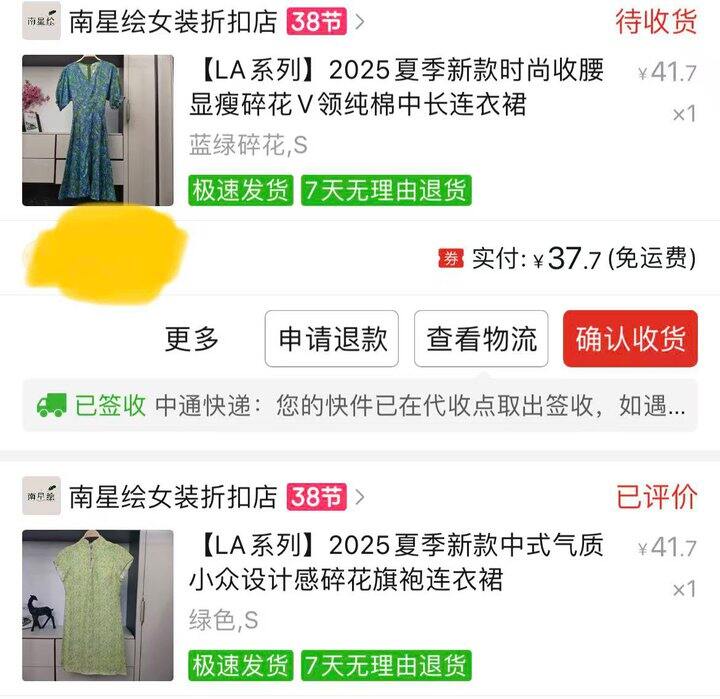The height and width of the screenshot is (699, 720).
Task: Tap 确认收货 to confirm receipt
Action: tap(629, 339)
